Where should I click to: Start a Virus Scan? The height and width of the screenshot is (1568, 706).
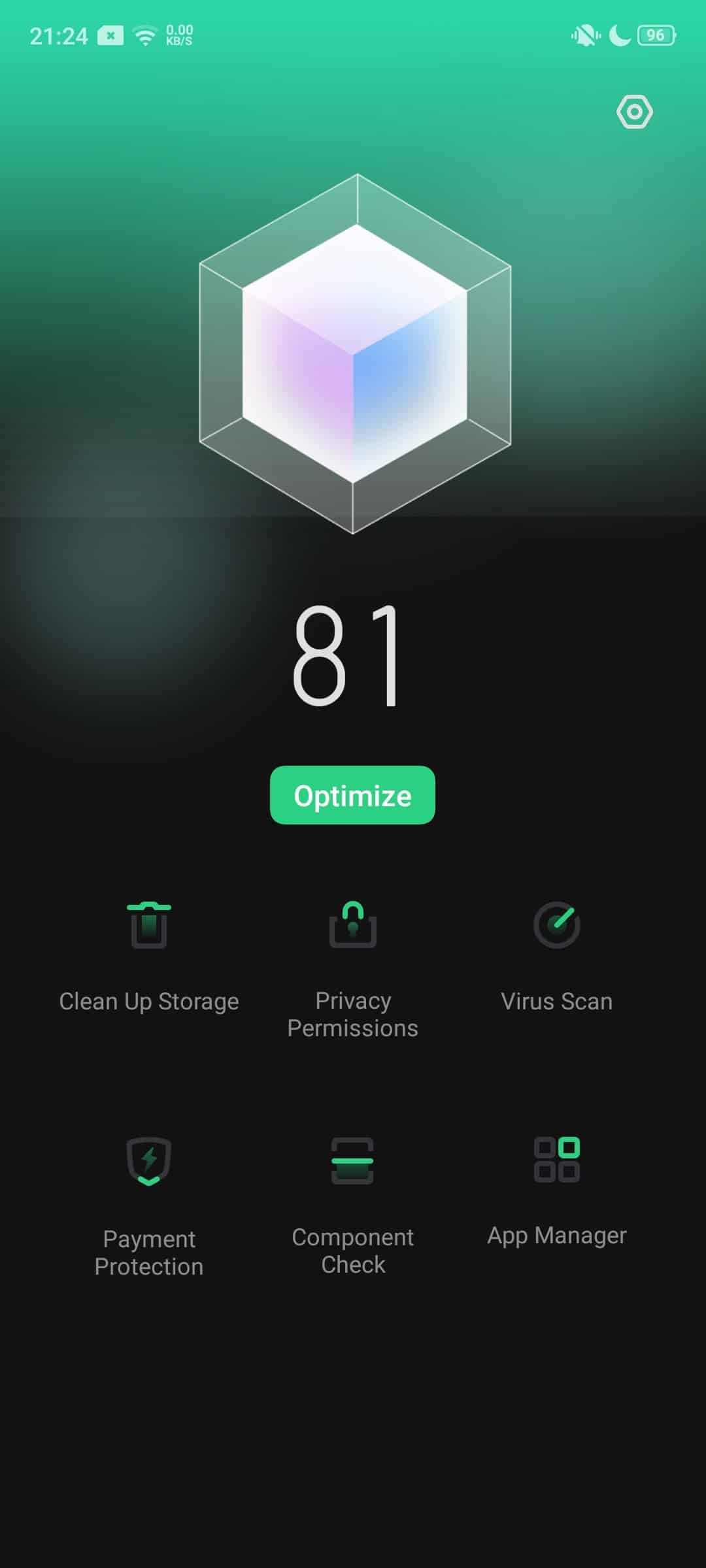coord(557,957)
